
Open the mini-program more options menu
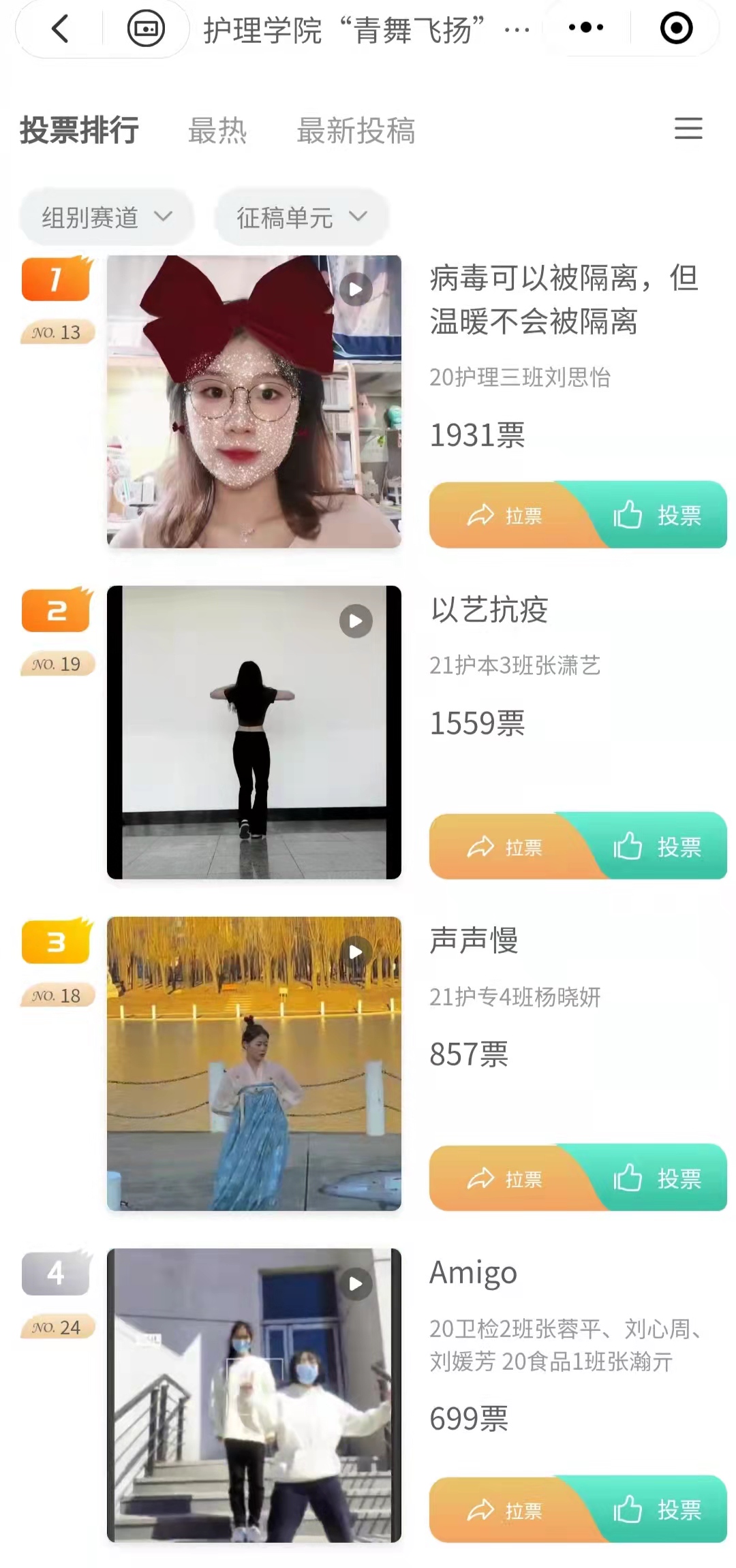[x=585, y=28]
